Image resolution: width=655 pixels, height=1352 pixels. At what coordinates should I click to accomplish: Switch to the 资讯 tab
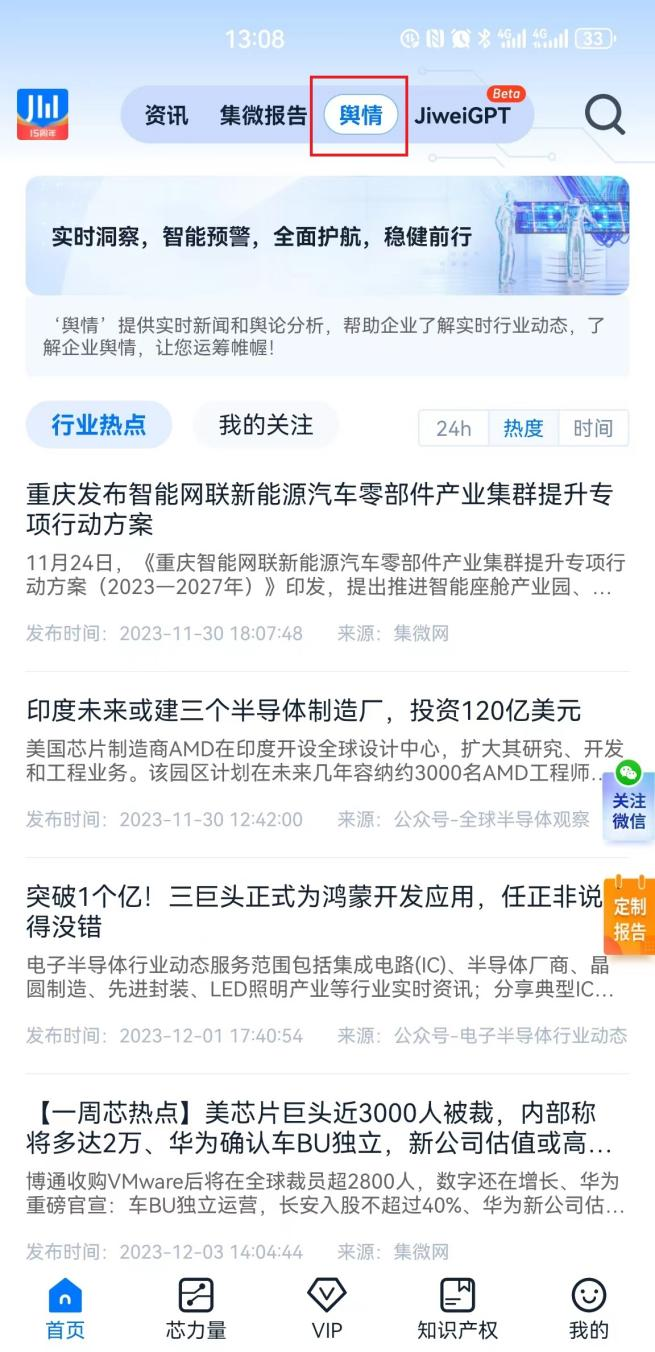[x=166, y=115]
